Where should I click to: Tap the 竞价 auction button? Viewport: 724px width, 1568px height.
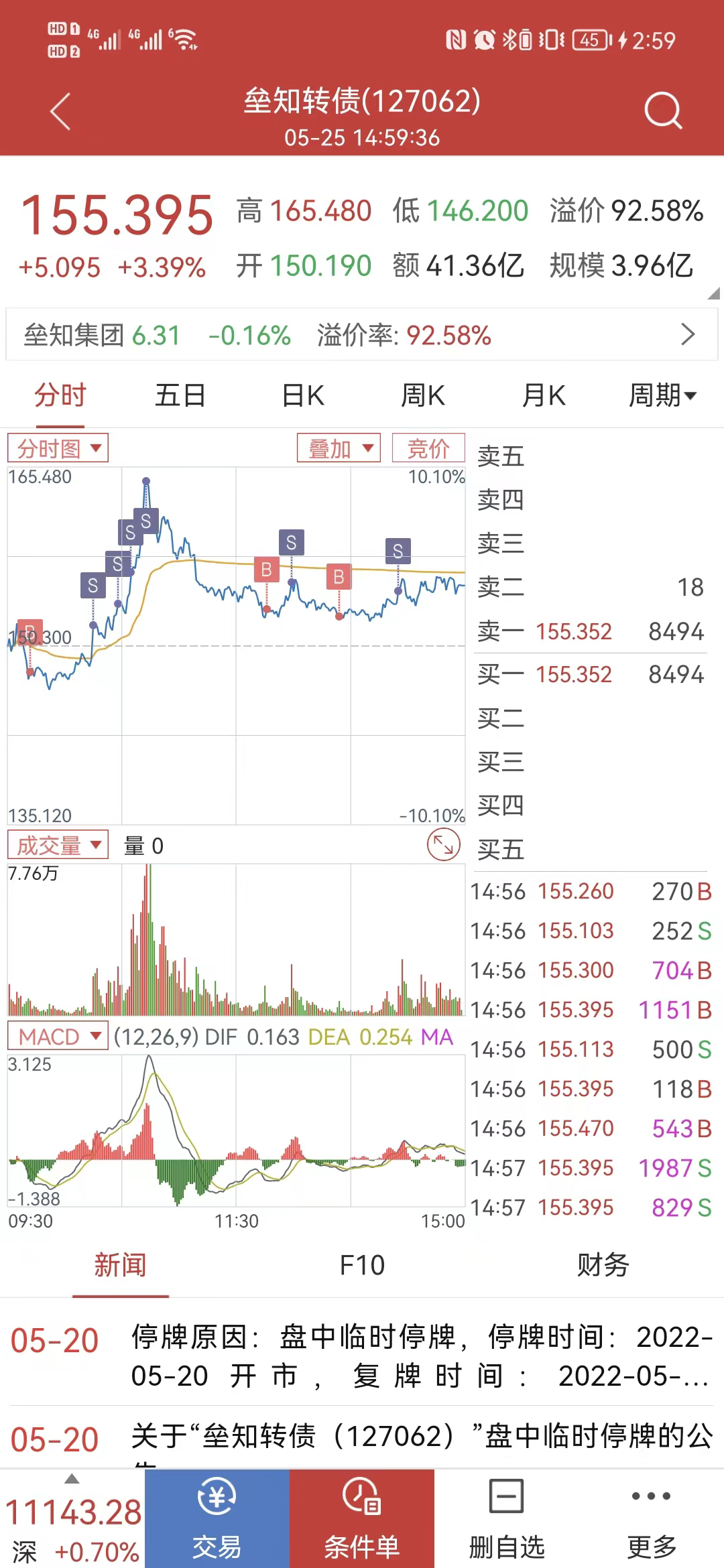(x=428, y=448)
